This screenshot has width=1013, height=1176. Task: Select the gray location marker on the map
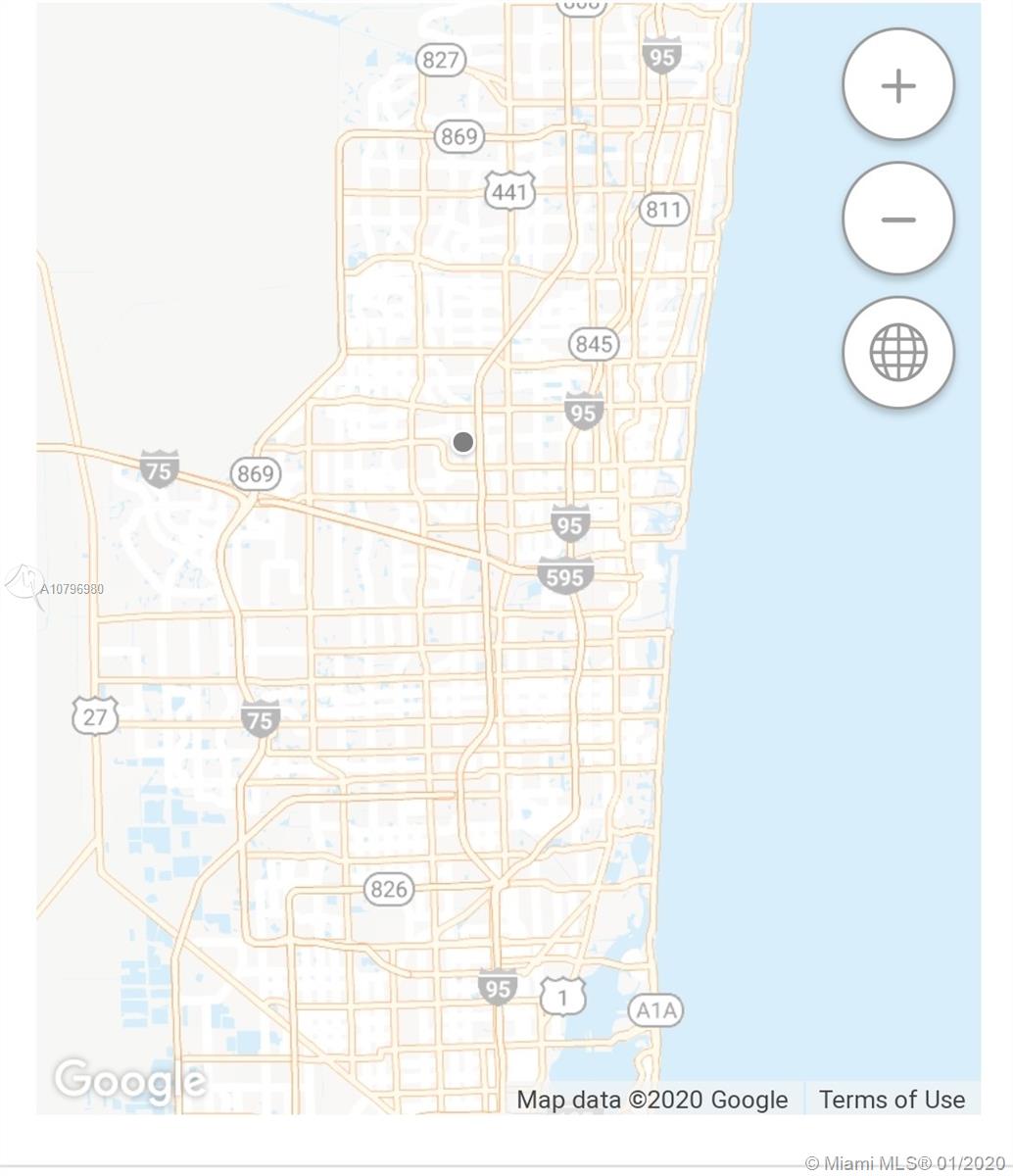pos(463,442)
